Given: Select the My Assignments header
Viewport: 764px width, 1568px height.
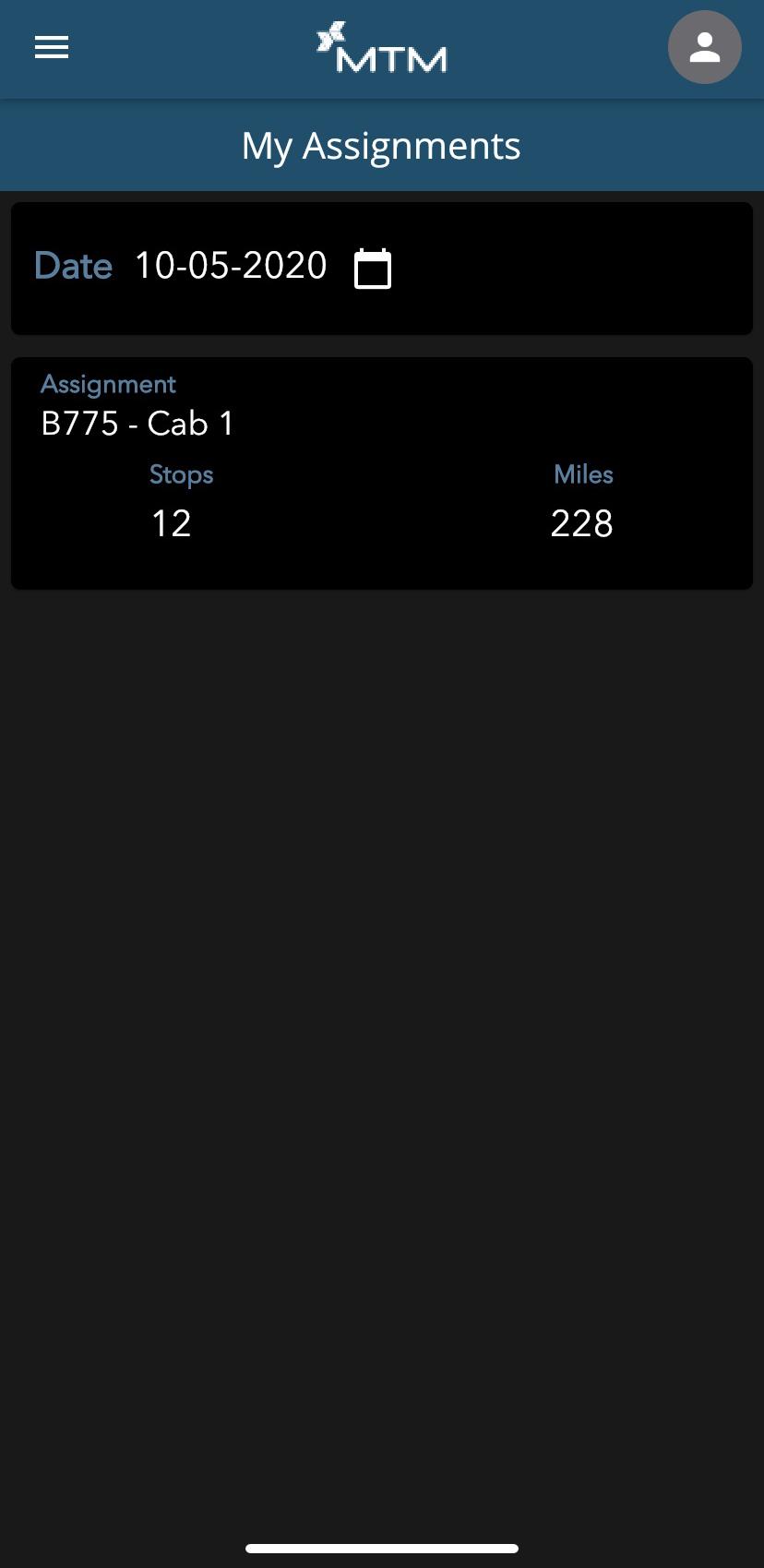Looking at the screenshot, I should pos(380,145).
